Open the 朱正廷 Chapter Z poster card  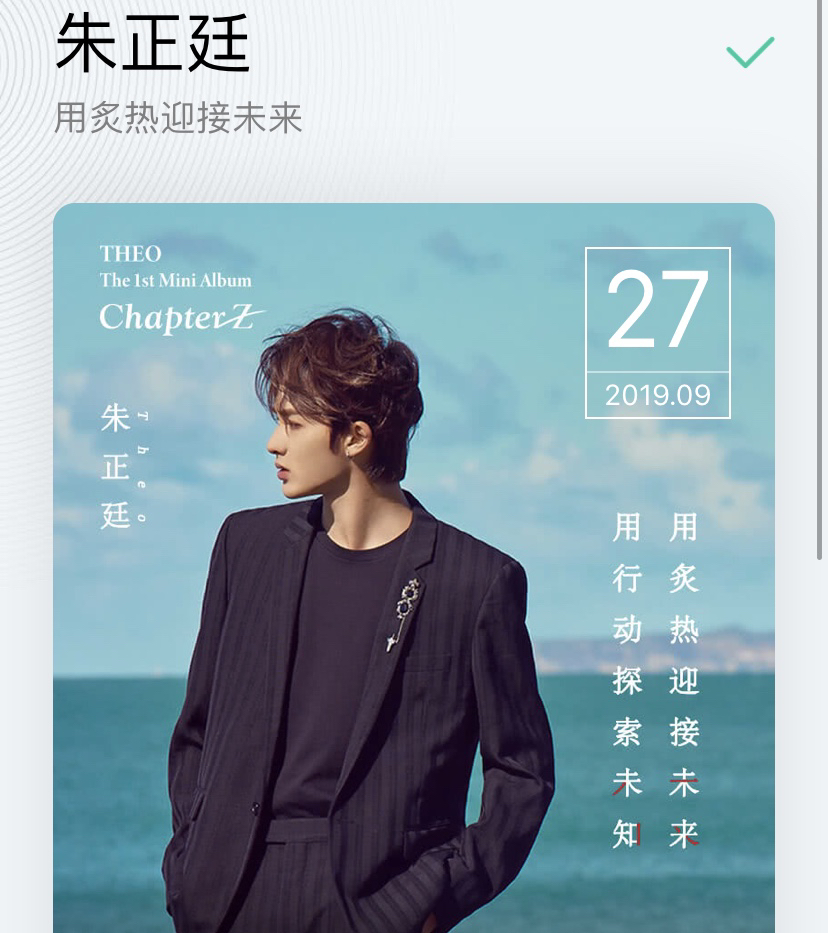pos(413,570)
